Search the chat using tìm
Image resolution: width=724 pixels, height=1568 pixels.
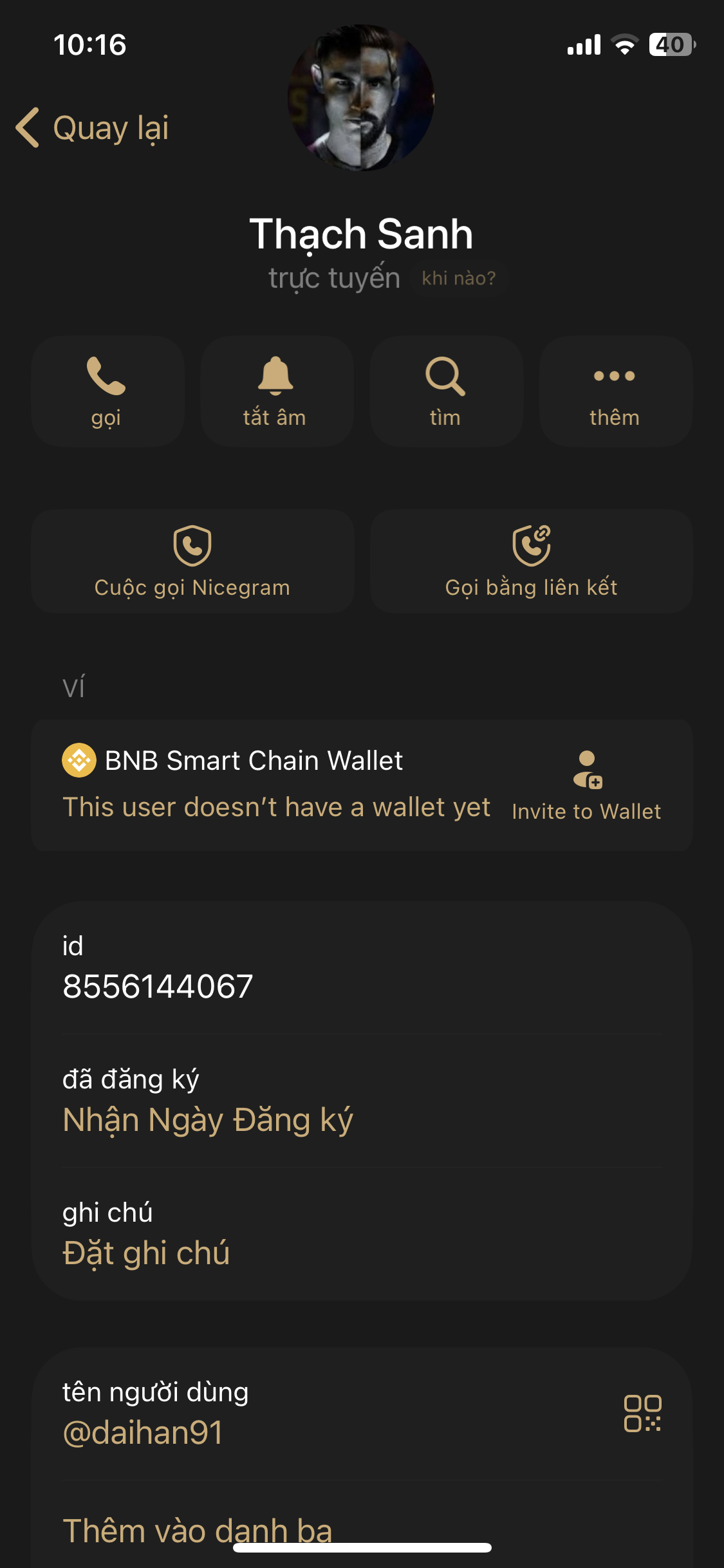tap(445, 391)
